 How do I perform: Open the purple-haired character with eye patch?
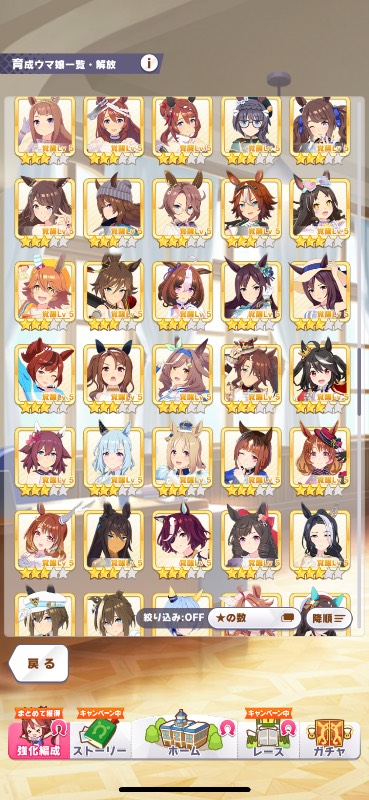(x=182, y=544)
